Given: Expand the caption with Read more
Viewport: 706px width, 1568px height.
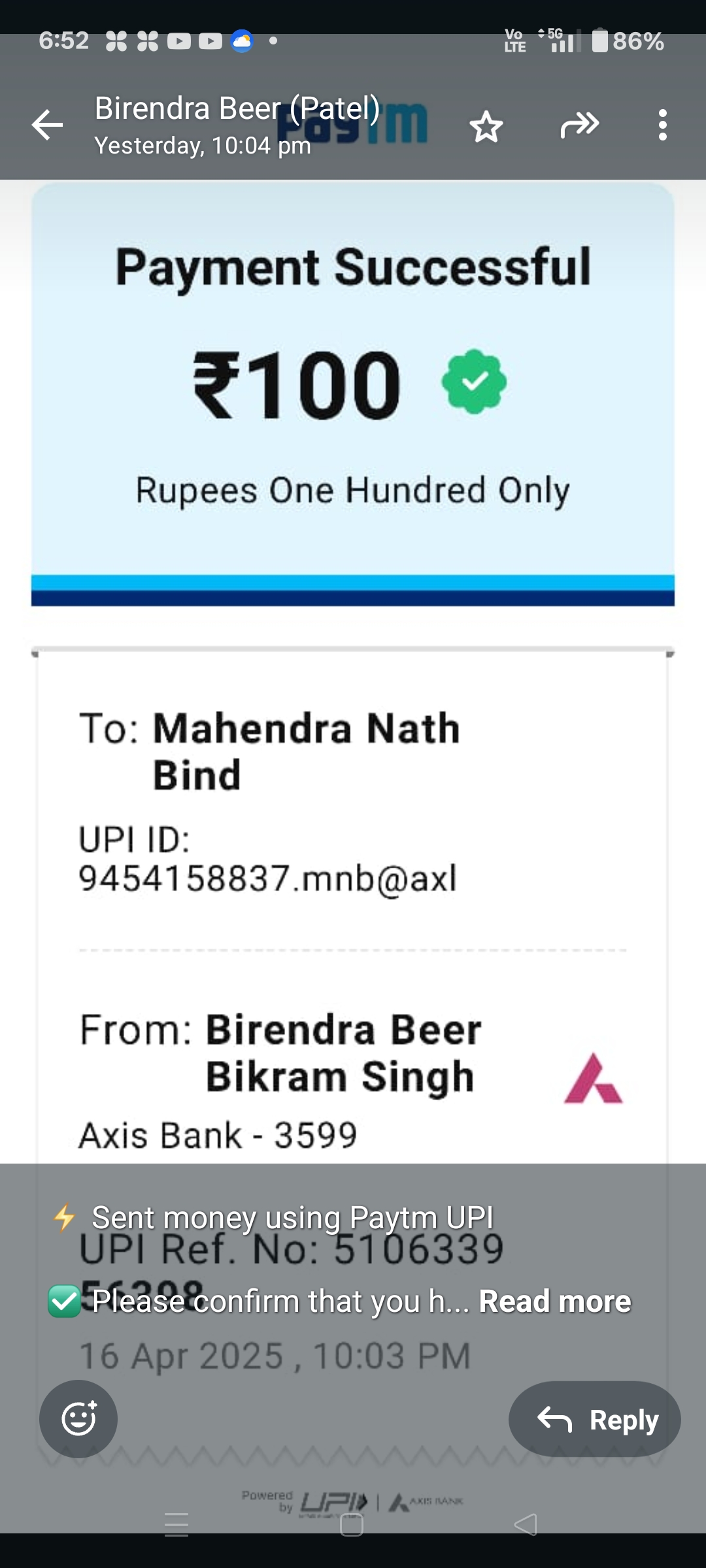Looking at the screenshot, I should pyautogui.click(x=555, y=1301).
